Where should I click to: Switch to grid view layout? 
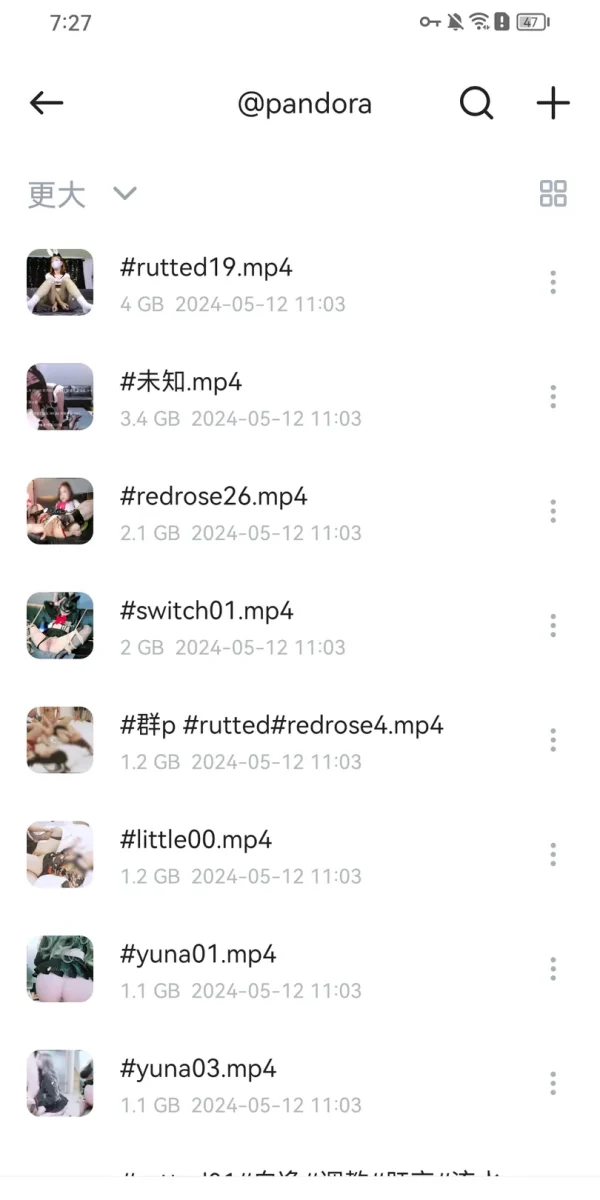553,194
